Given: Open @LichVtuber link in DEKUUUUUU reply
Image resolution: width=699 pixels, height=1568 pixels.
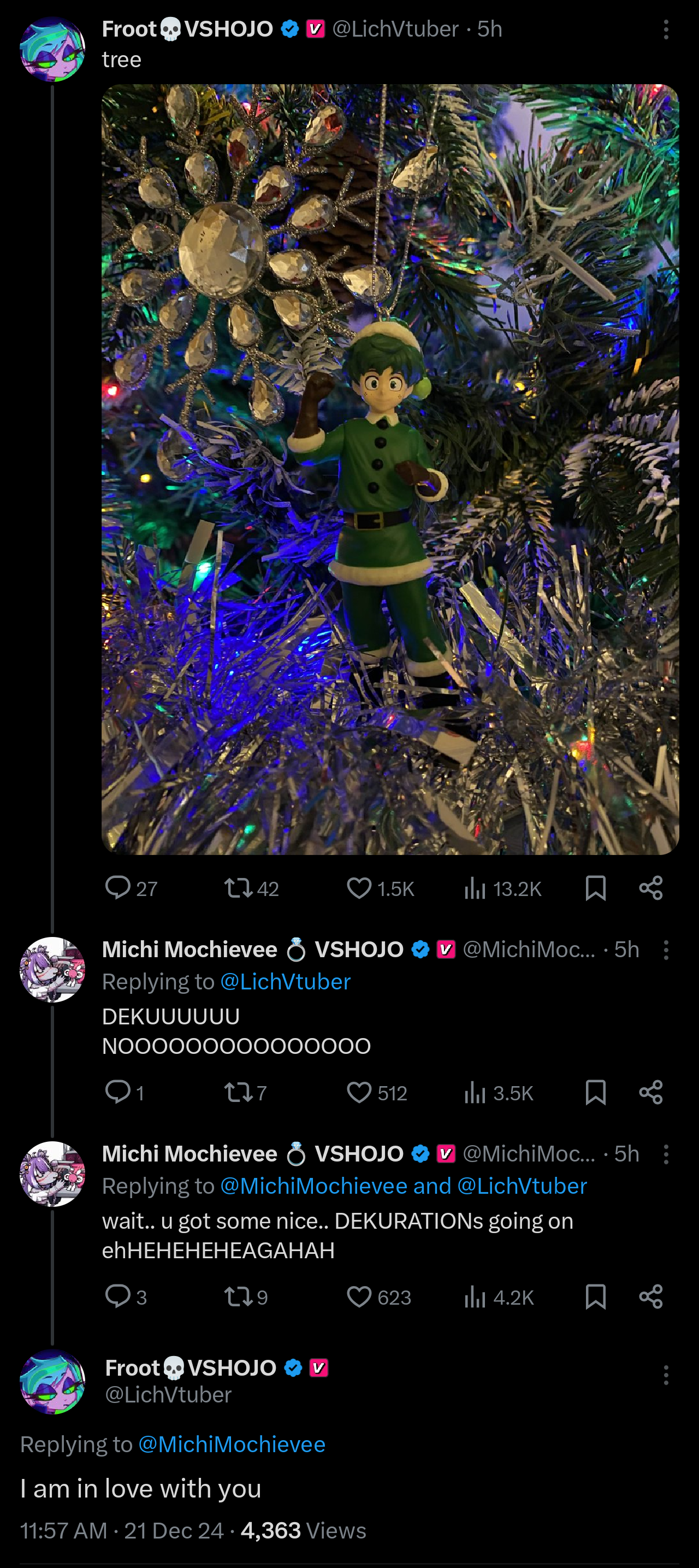Looking at the screenshot, I should 285,982.
